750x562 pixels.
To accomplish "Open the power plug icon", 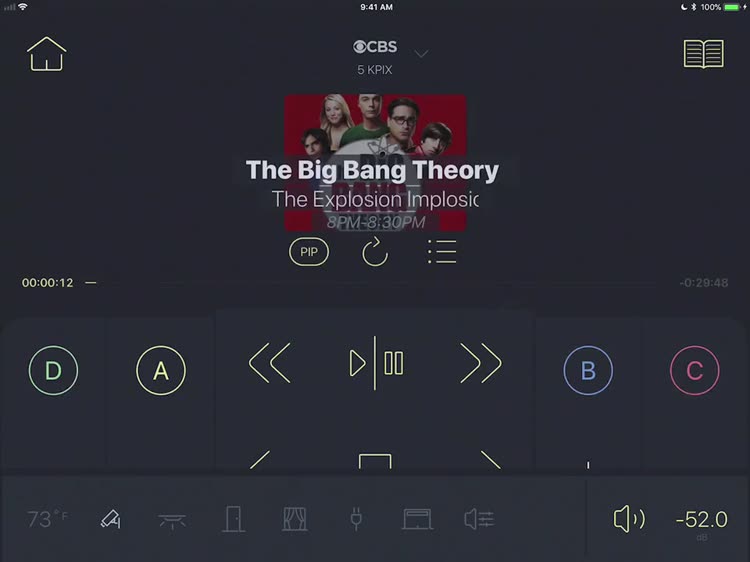I will [355, 519].
